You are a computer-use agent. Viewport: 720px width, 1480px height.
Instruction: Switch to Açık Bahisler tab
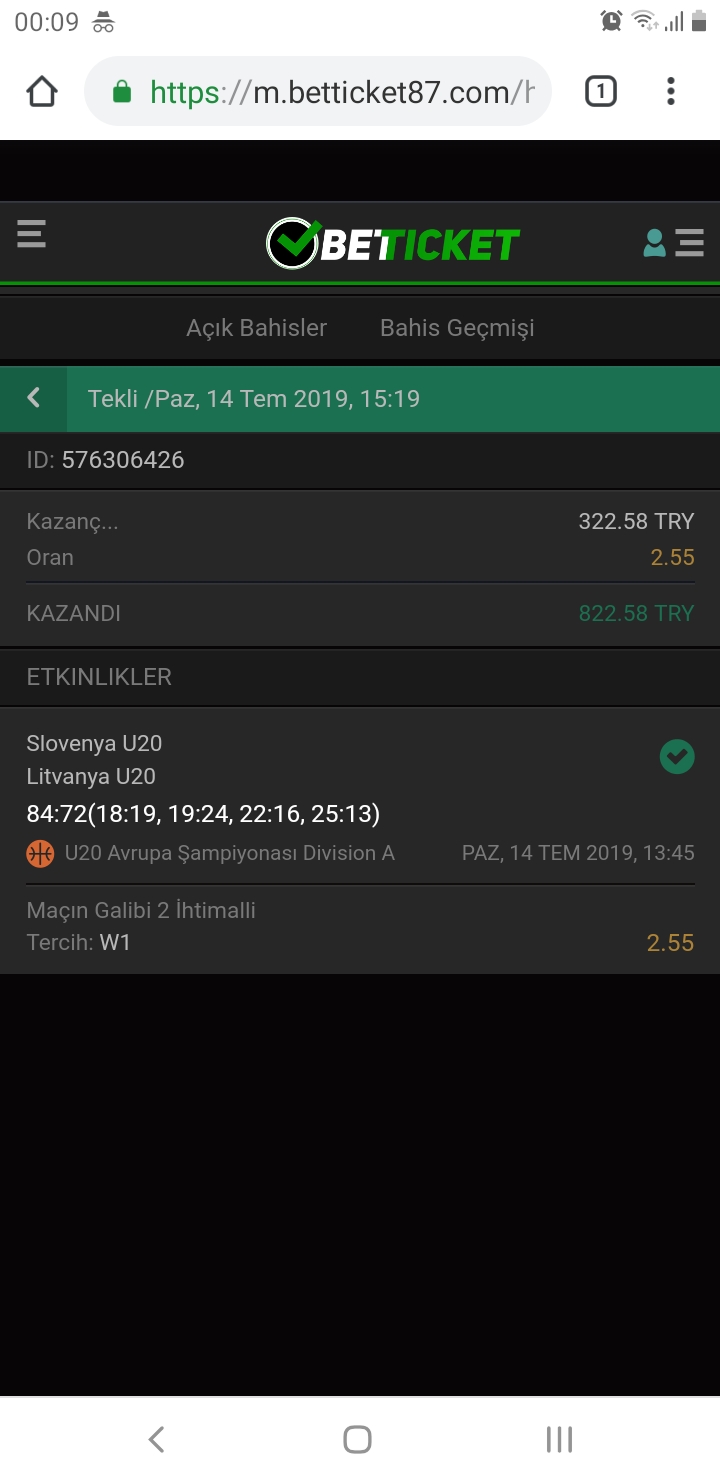coord(256,328)
